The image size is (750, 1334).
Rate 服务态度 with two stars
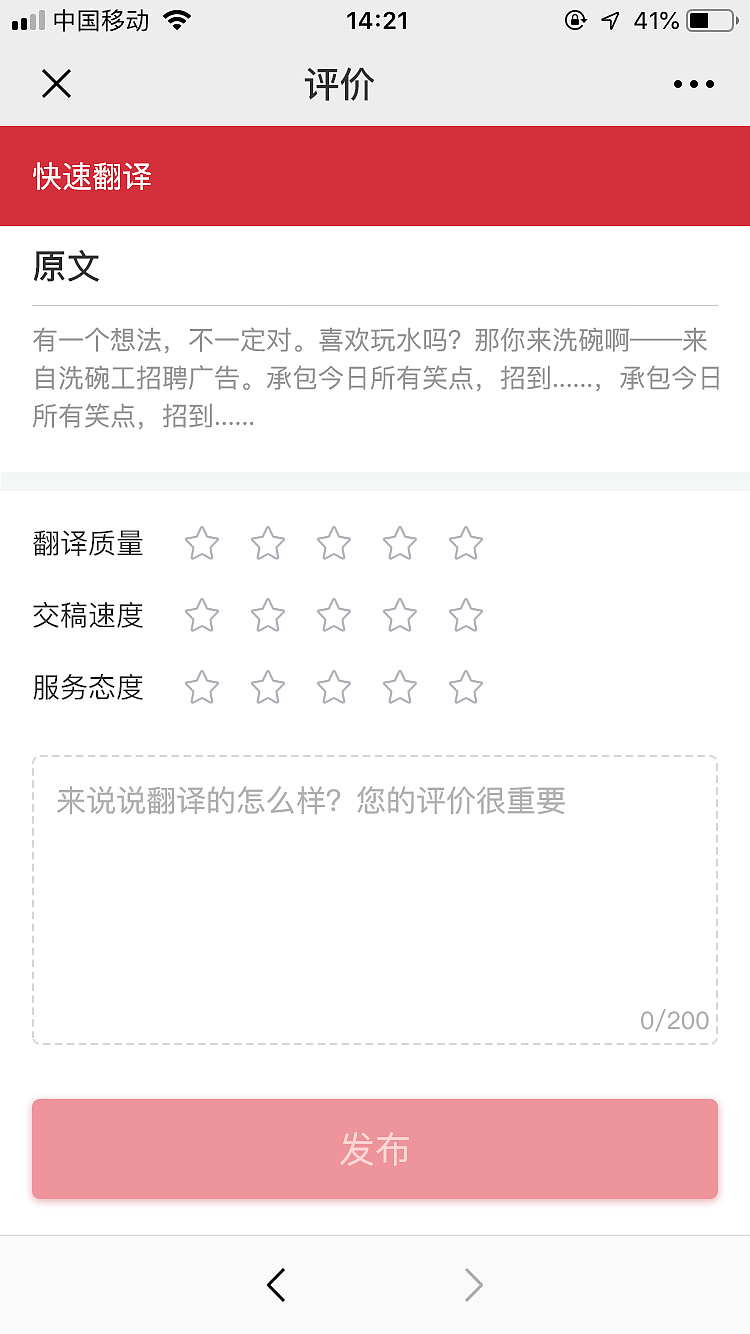pyautogui.click(x=267, y=688)
